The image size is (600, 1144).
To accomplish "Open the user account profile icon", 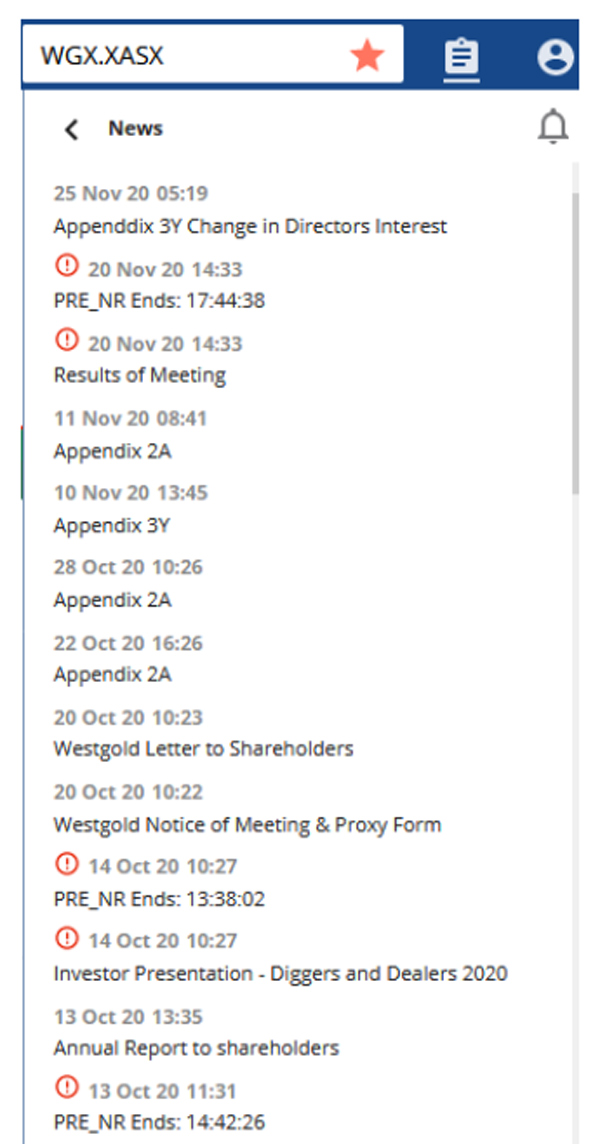I will (x=555, y=57).
